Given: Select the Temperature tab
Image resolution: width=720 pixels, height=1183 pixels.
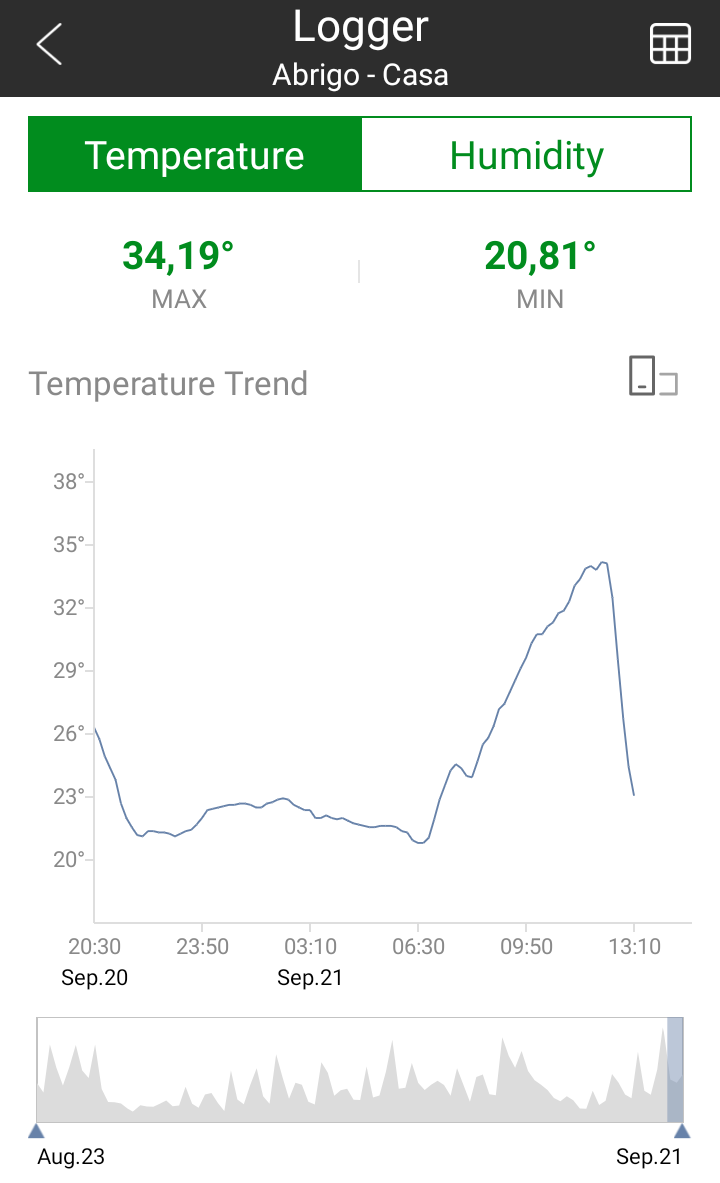Looking at the screenshot, I should 194,155.
